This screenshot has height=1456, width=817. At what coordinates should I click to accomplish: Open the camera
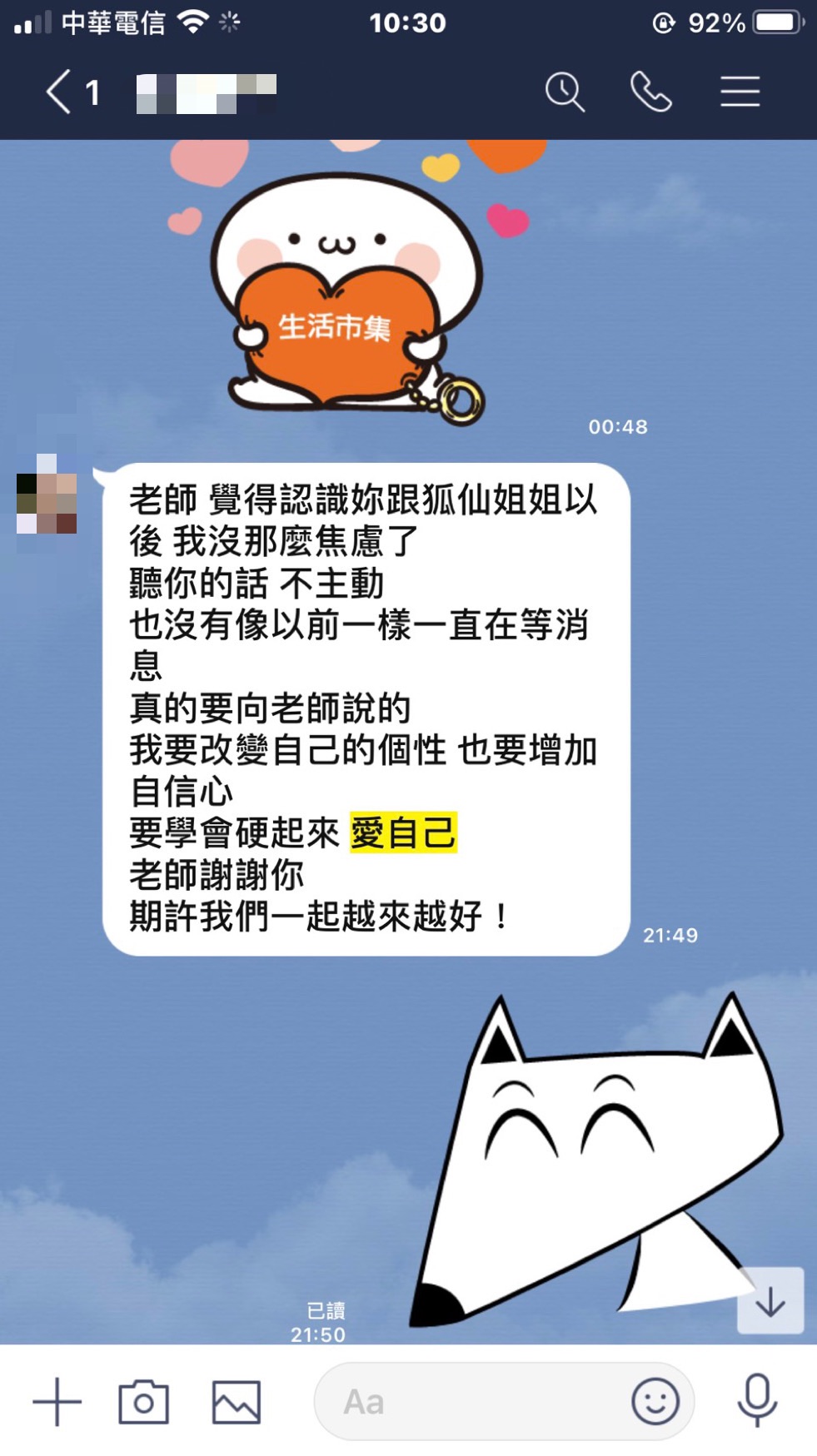point(143,1402)
